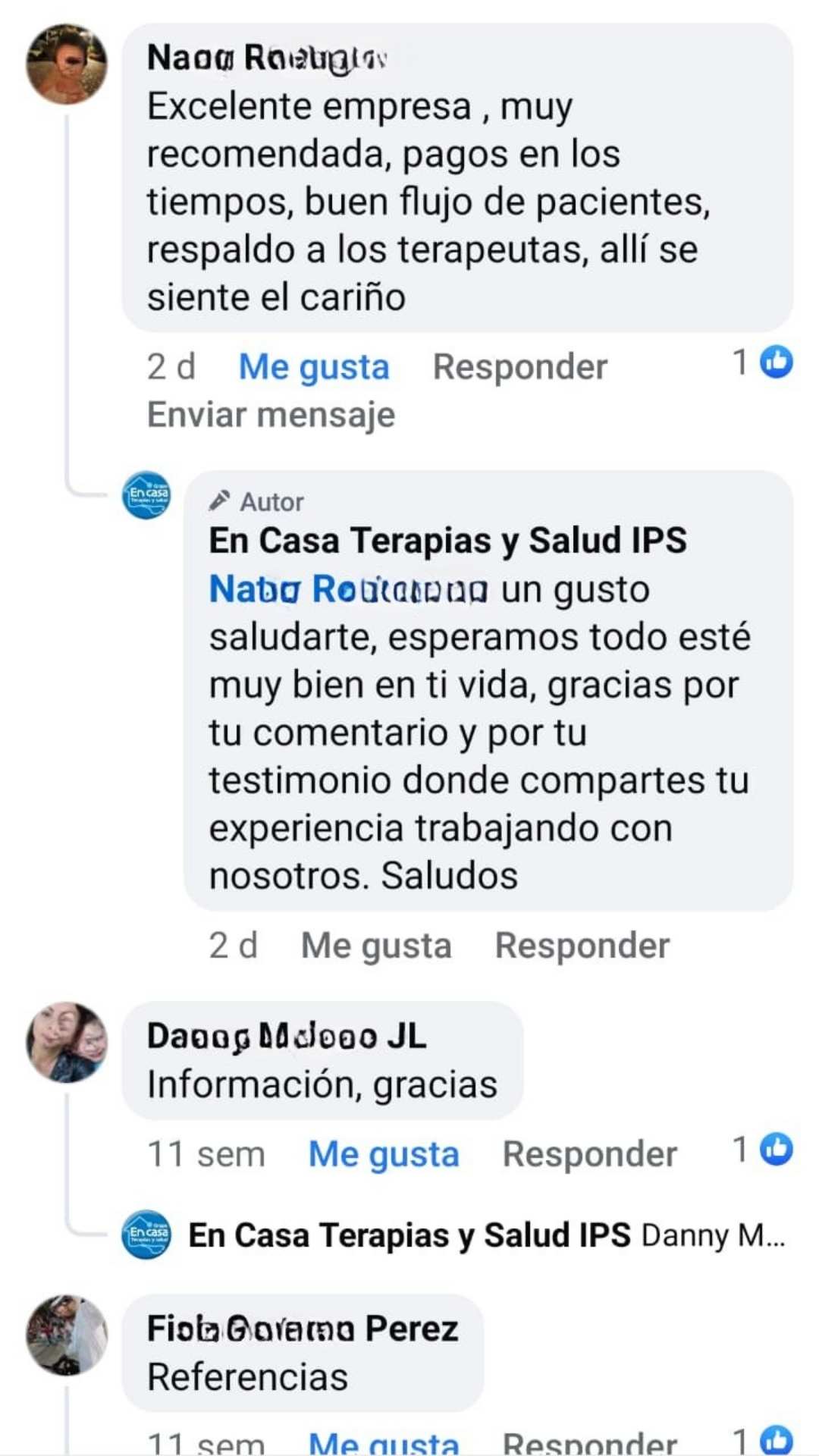Viewport: 819px width, 1456px height.
Task: Tap 'Responder' under 'Información, gracias' comment
Action: coord(589,1155)
